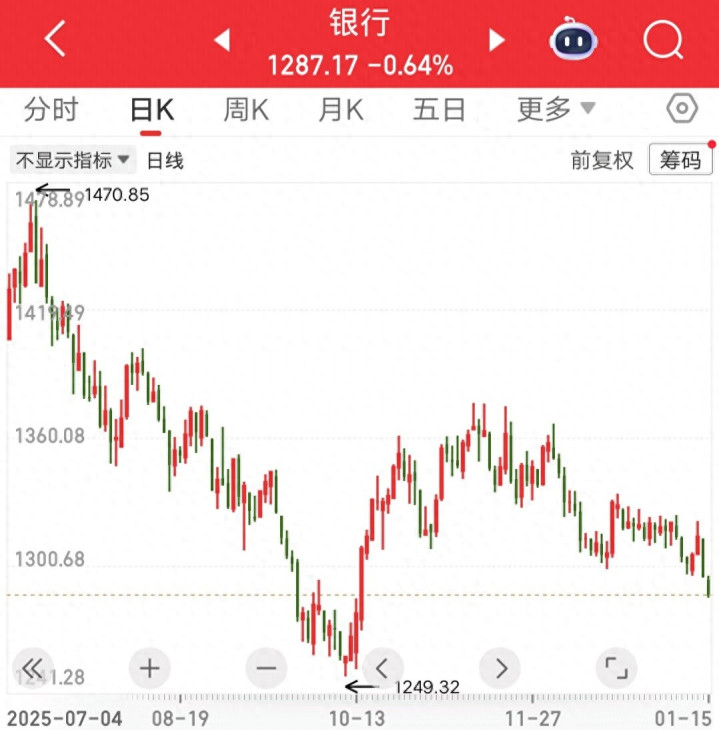This screenshot has width=719, height=730.
Task: Zoom in the chart with plus button
Action: coord(149,669)
